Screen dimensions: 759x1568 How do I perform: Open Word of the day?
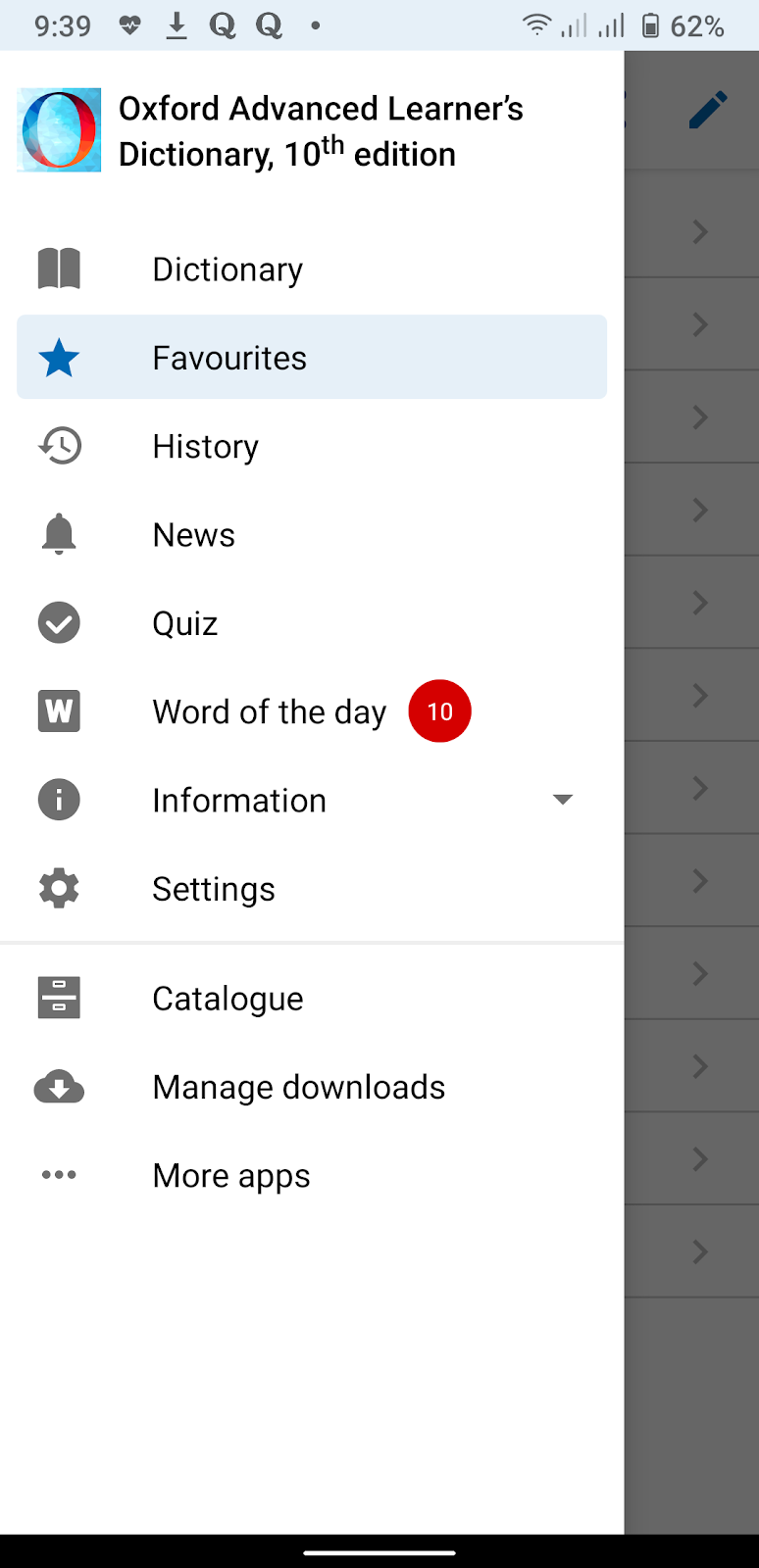tap(312, 711)
